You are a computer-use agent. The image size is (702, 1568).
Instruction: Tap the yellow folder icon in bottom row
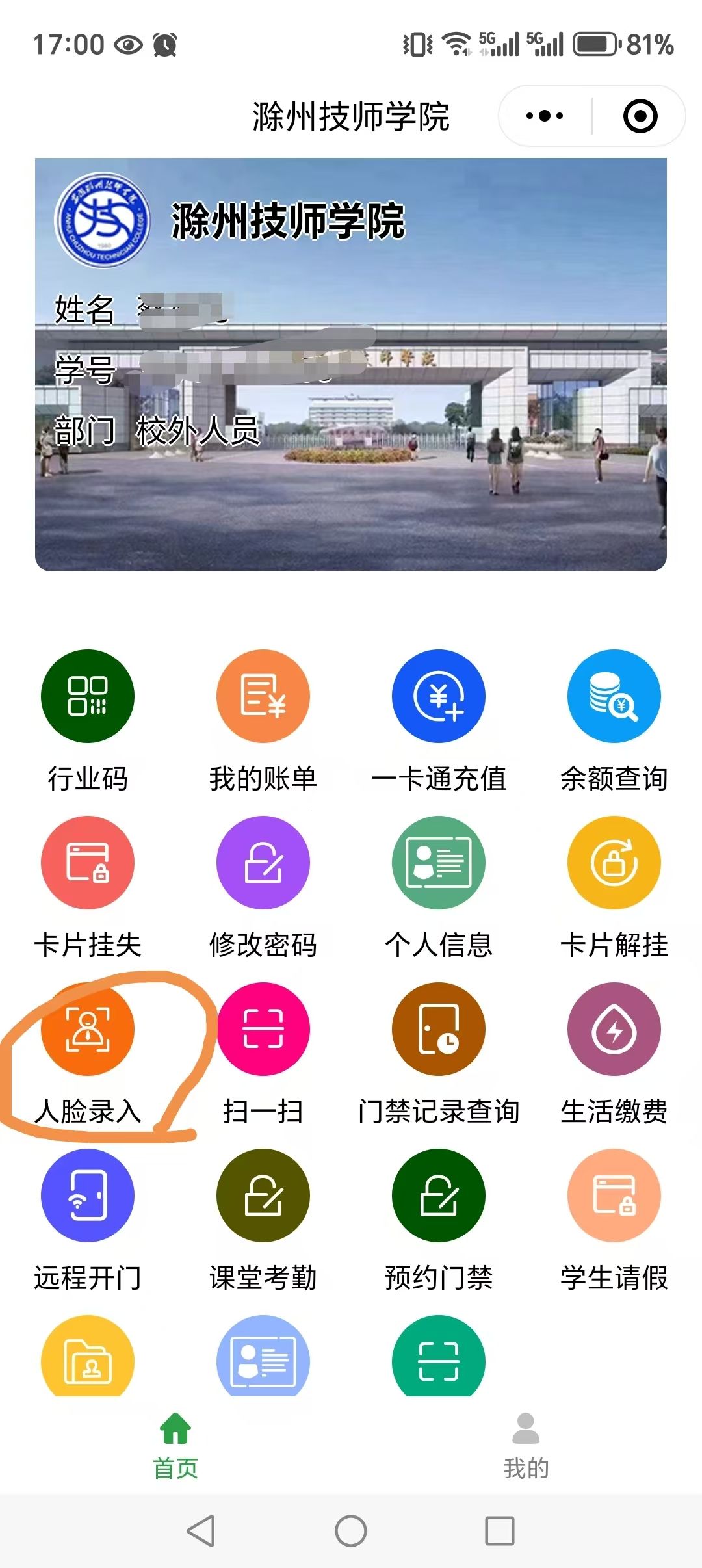pyautogui.click(x=88, y=1362)
